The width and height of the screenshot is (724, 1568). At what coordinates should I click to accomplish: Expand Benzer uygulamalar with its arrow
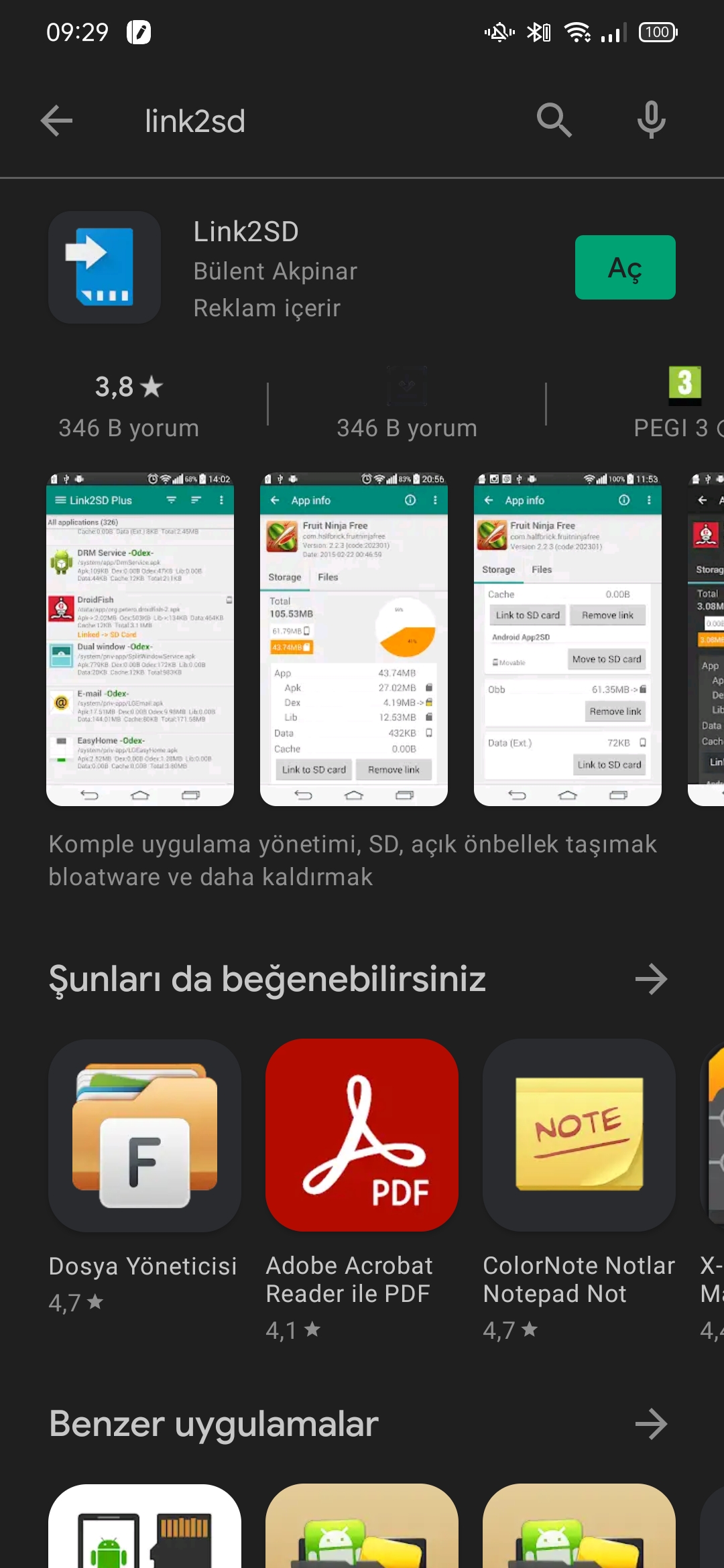tap(651, 1424)
